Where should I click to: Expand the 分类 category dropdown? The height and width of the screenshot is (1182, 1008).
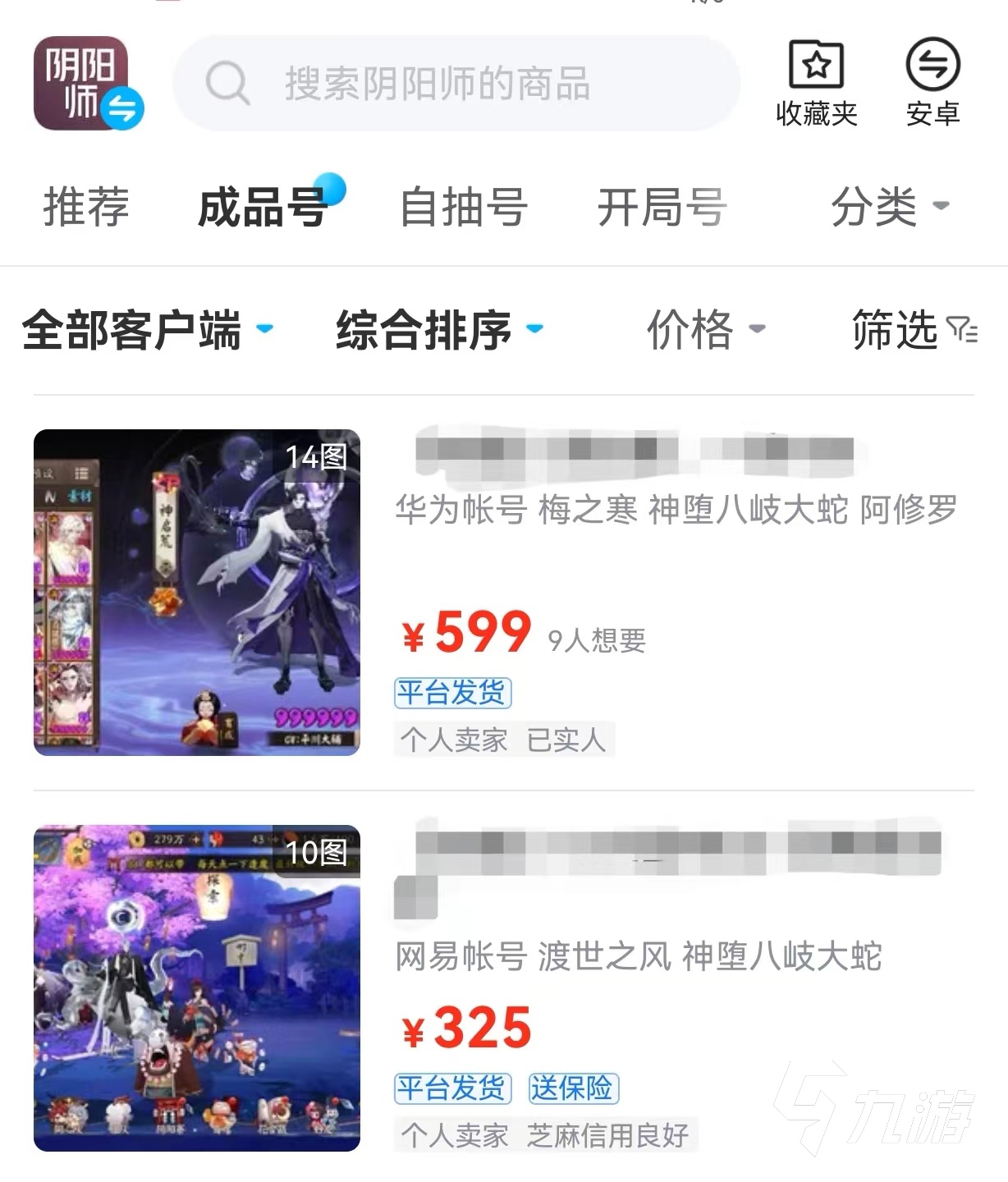(889, 207)
